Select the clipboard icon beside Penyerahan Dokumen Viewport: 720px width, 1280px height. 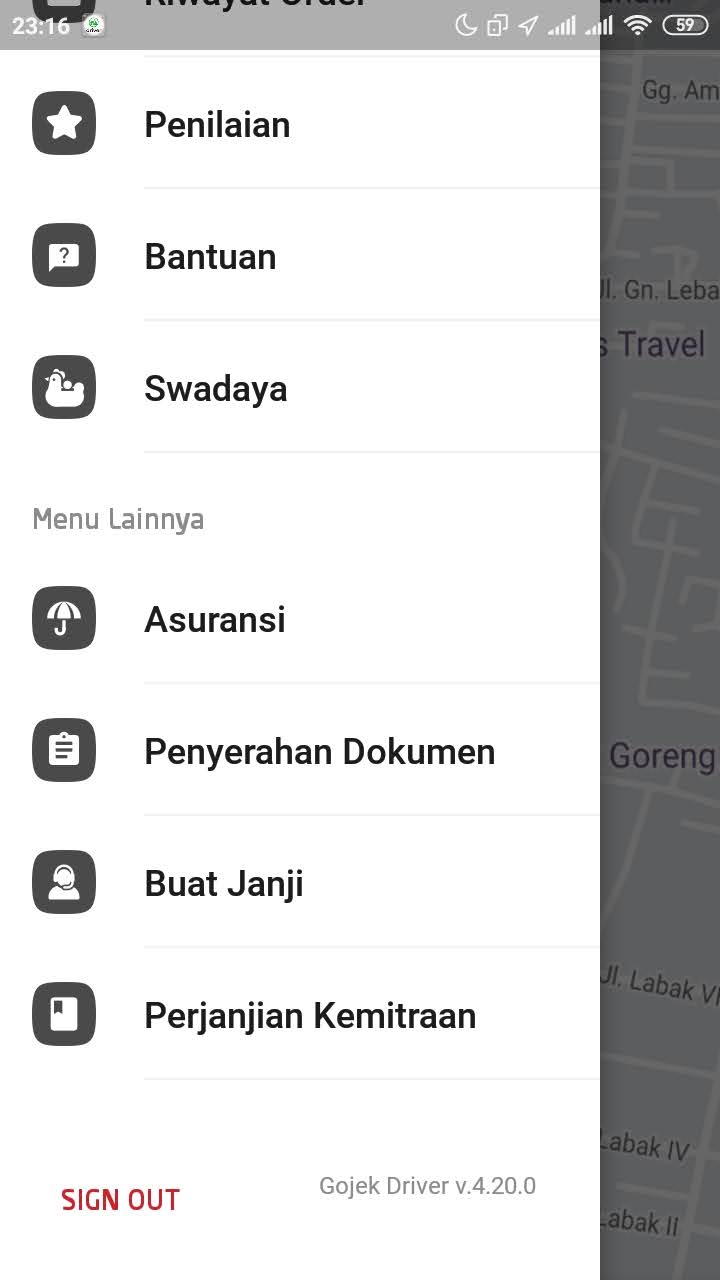click(x=63, y=750)
